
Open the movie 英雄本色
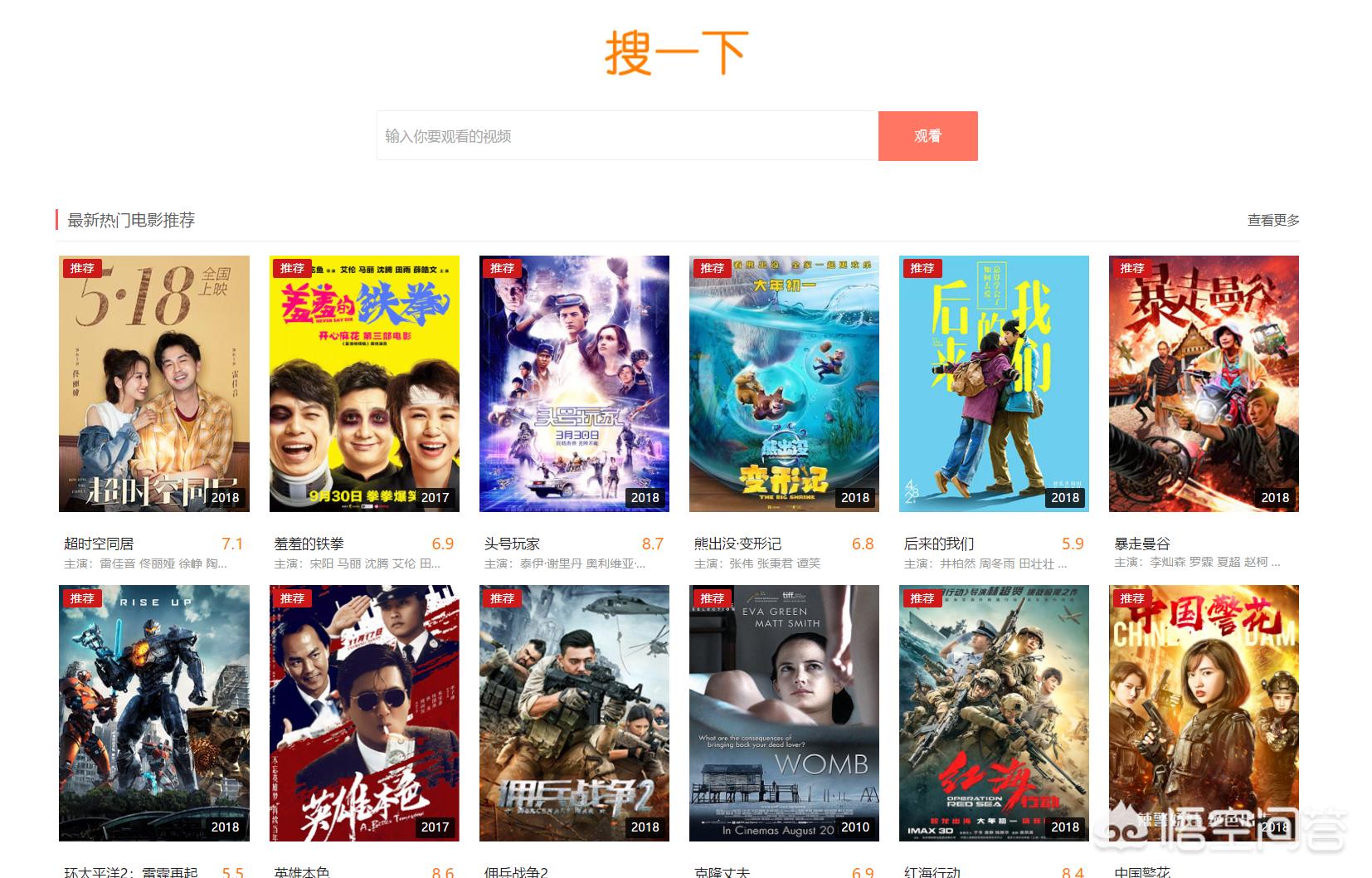364,713
